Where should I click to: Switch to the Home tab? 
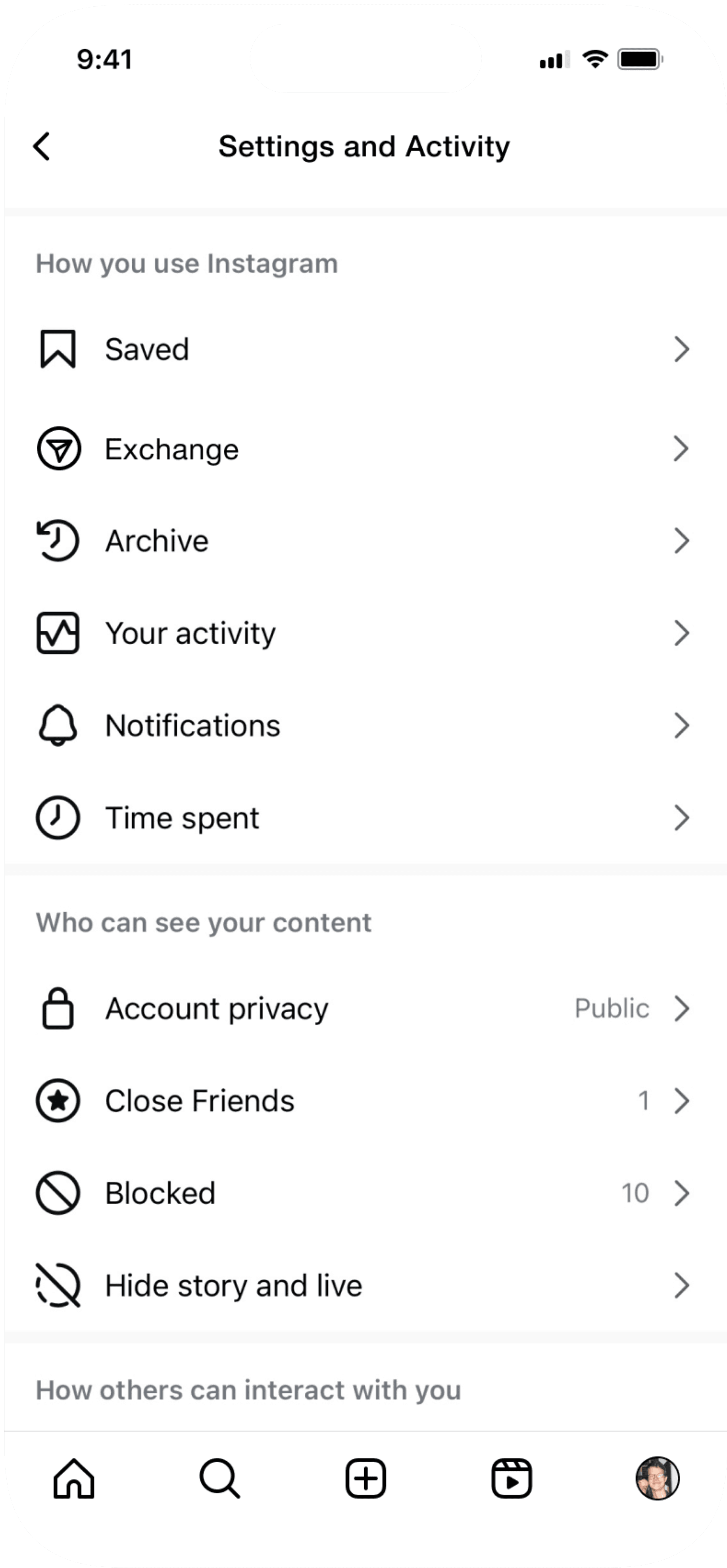(x=74, y=1478)
